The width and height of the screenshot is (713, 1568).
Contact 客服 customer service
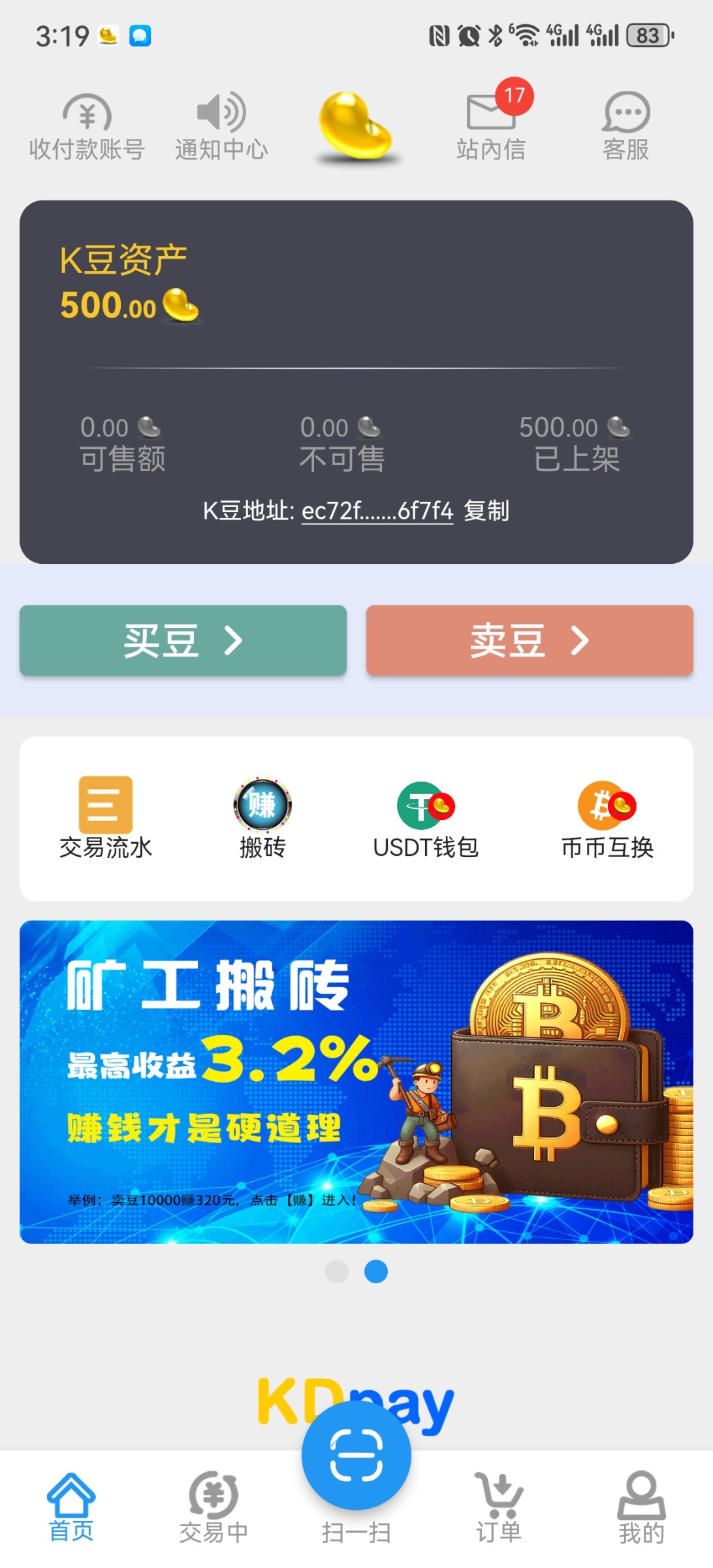[625, 124]
